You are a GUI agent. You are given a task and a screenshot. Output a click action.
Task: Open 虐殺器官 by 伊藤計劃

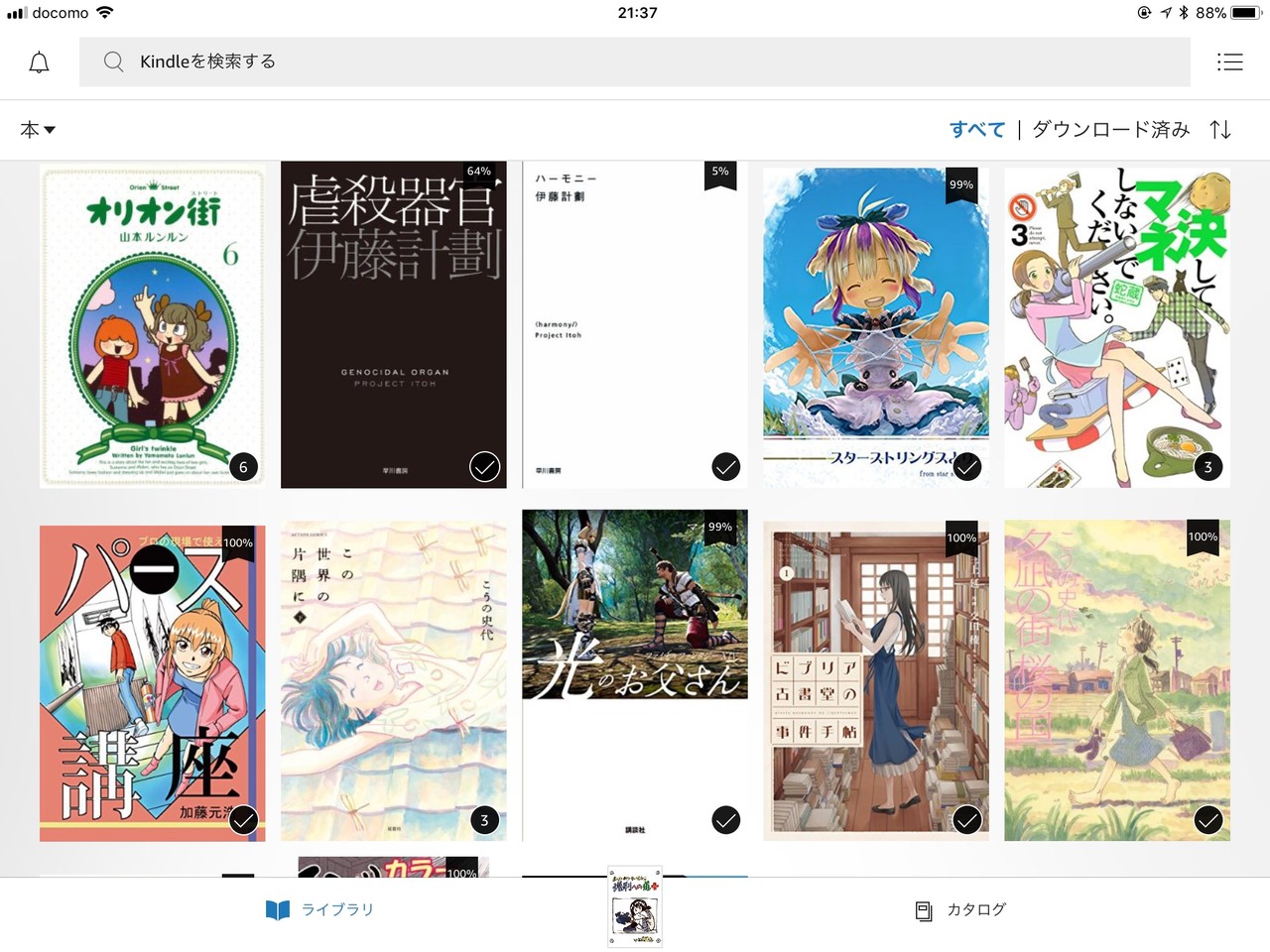tap(393, 325)
